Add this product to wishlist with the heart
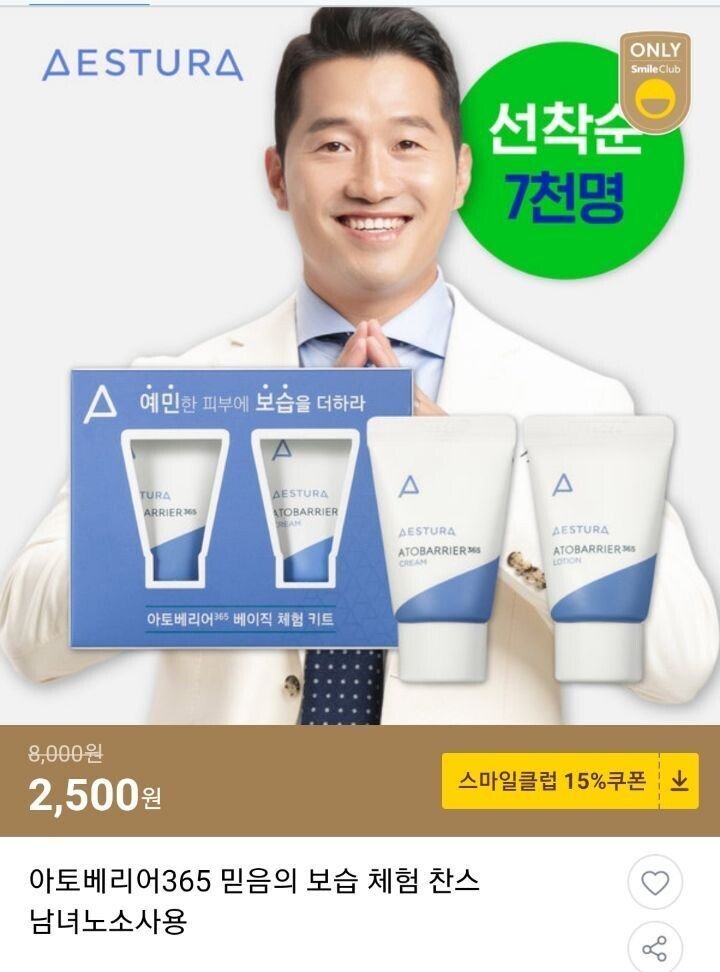 tap(655, 884)
